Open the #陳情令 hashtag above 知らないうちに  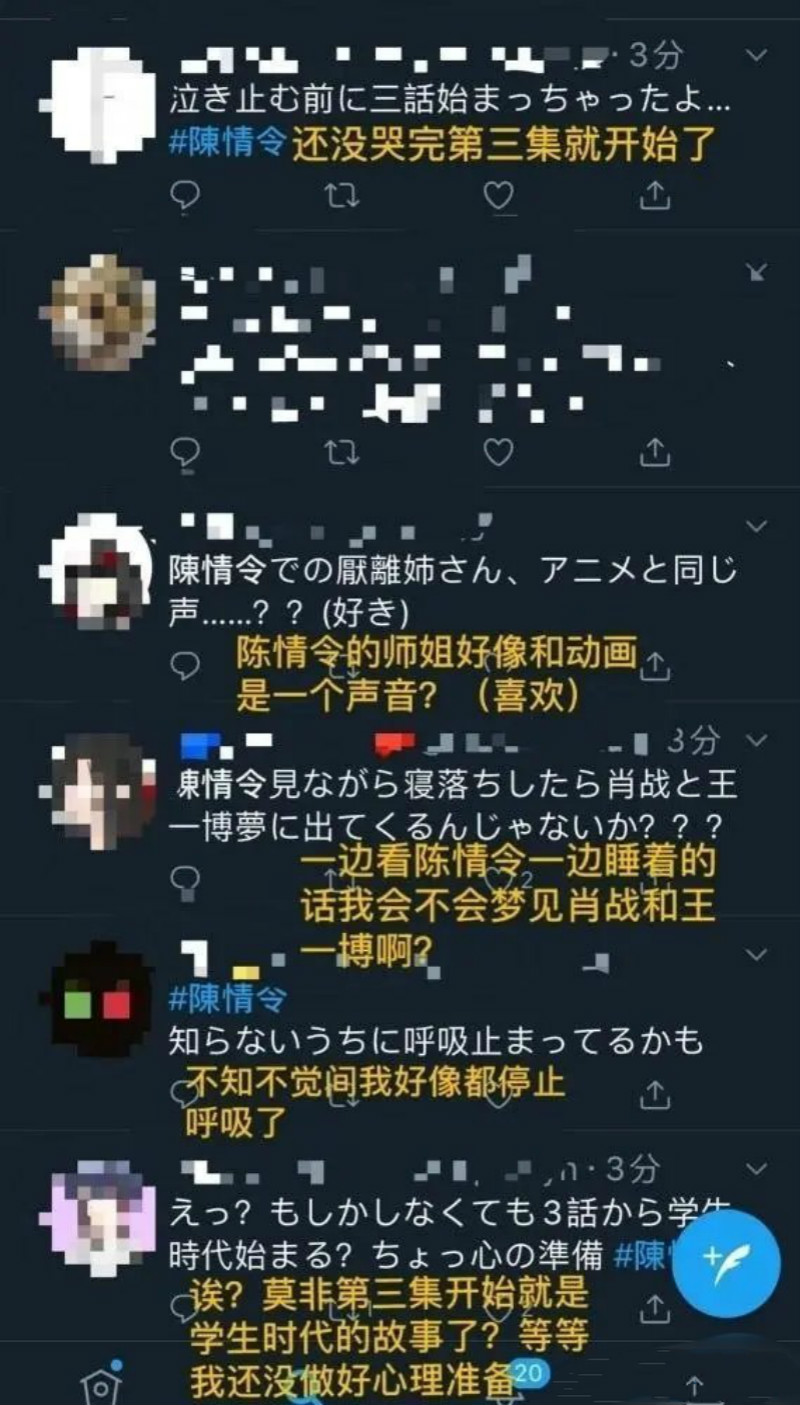point(228,997)
